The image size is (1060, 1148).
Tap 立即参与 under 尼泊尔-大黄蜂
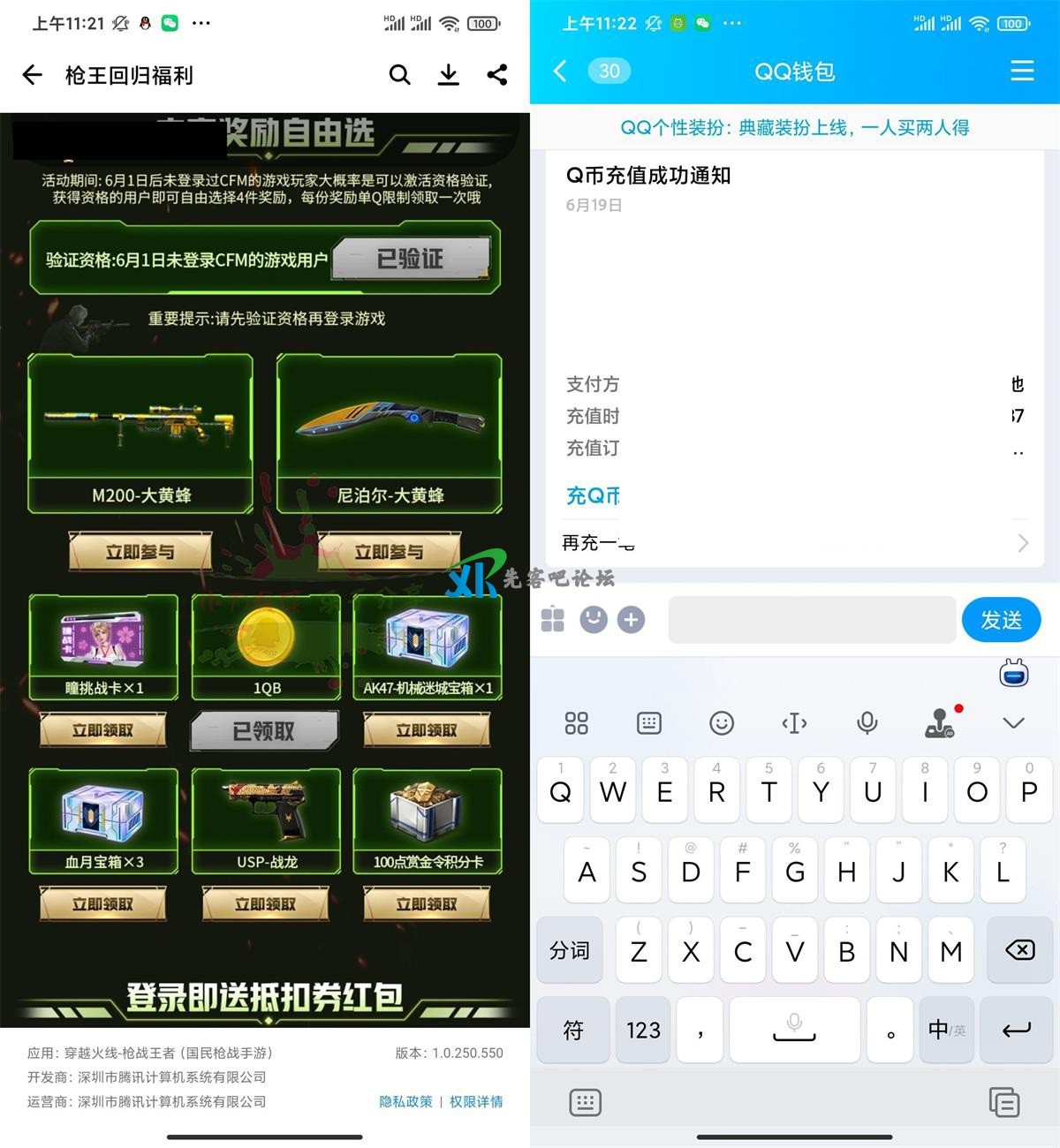coord(389,552)
